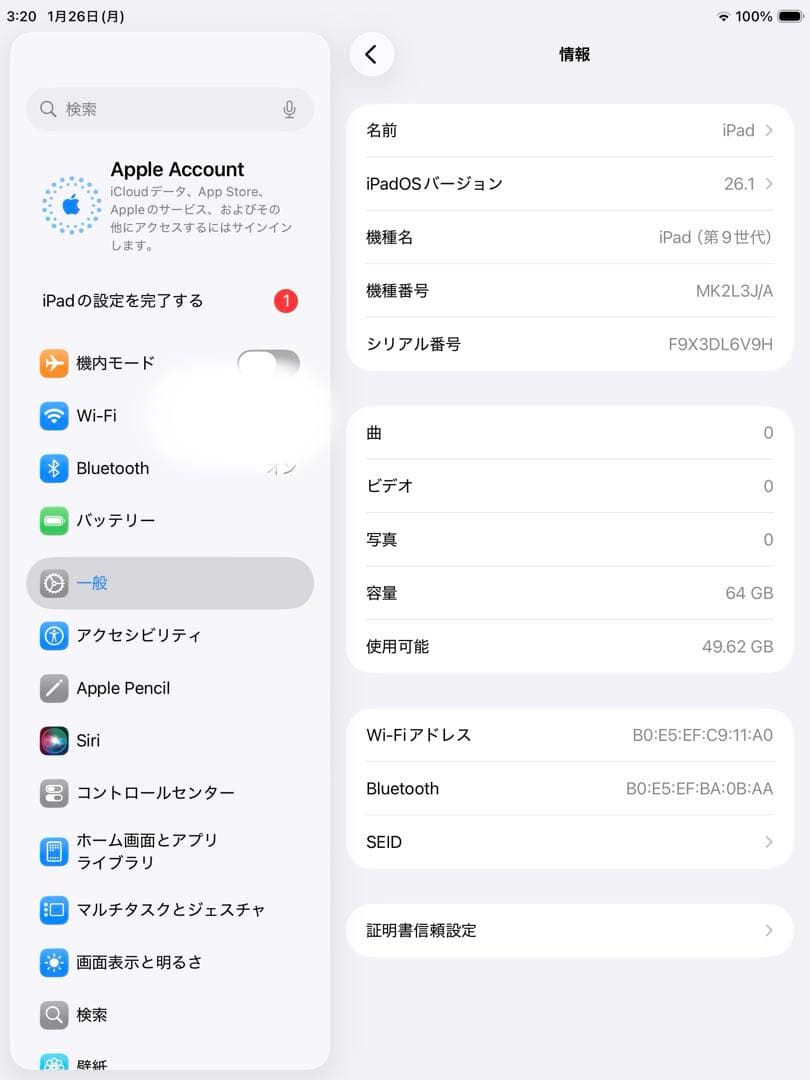Open 証明書信頼設定
The height and width of the screenshot is (1080, 810).
(x=569, y=930)
